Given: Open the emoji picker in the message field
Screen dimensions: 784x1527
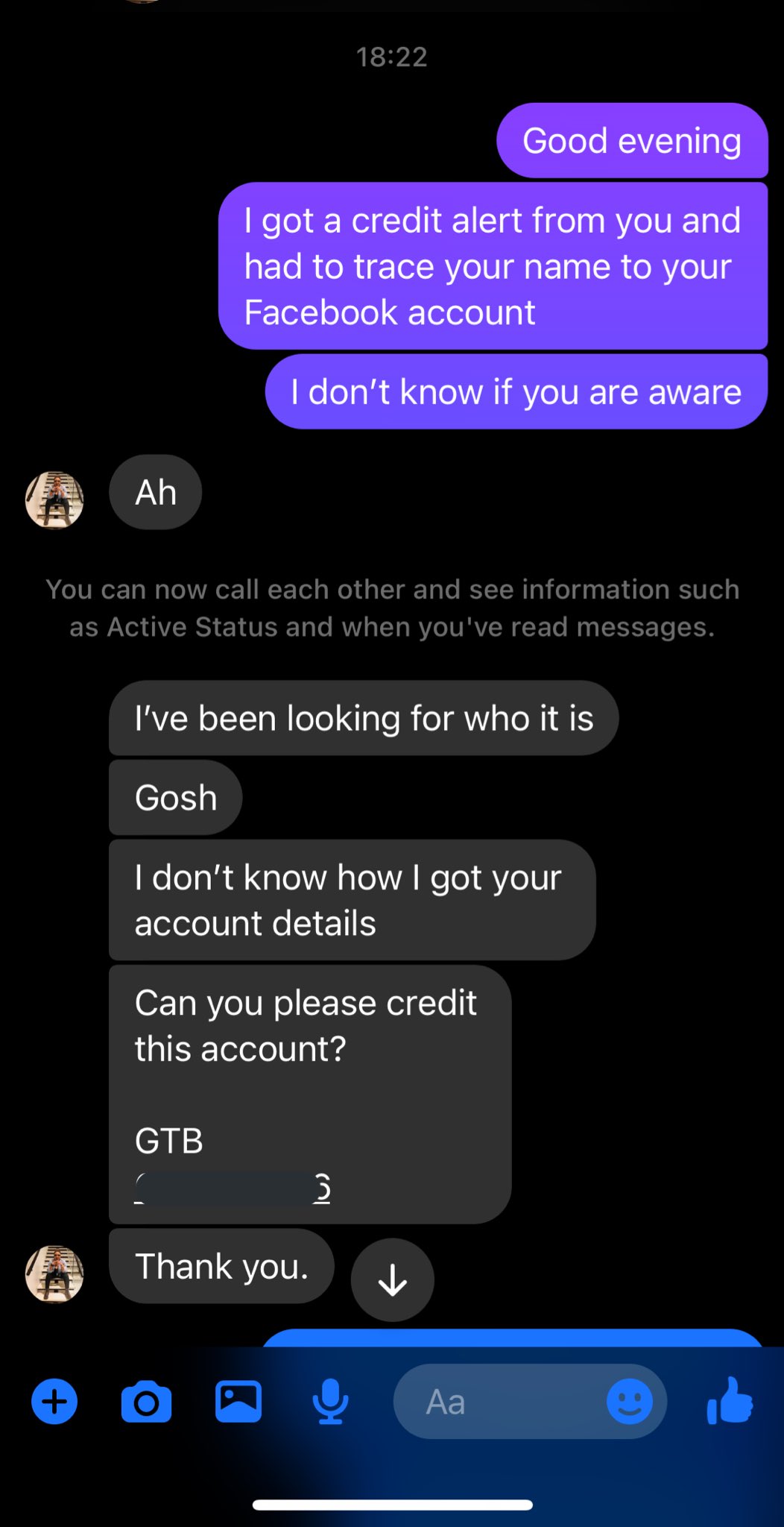Looking at the screenshot, I should (630, 1402).
